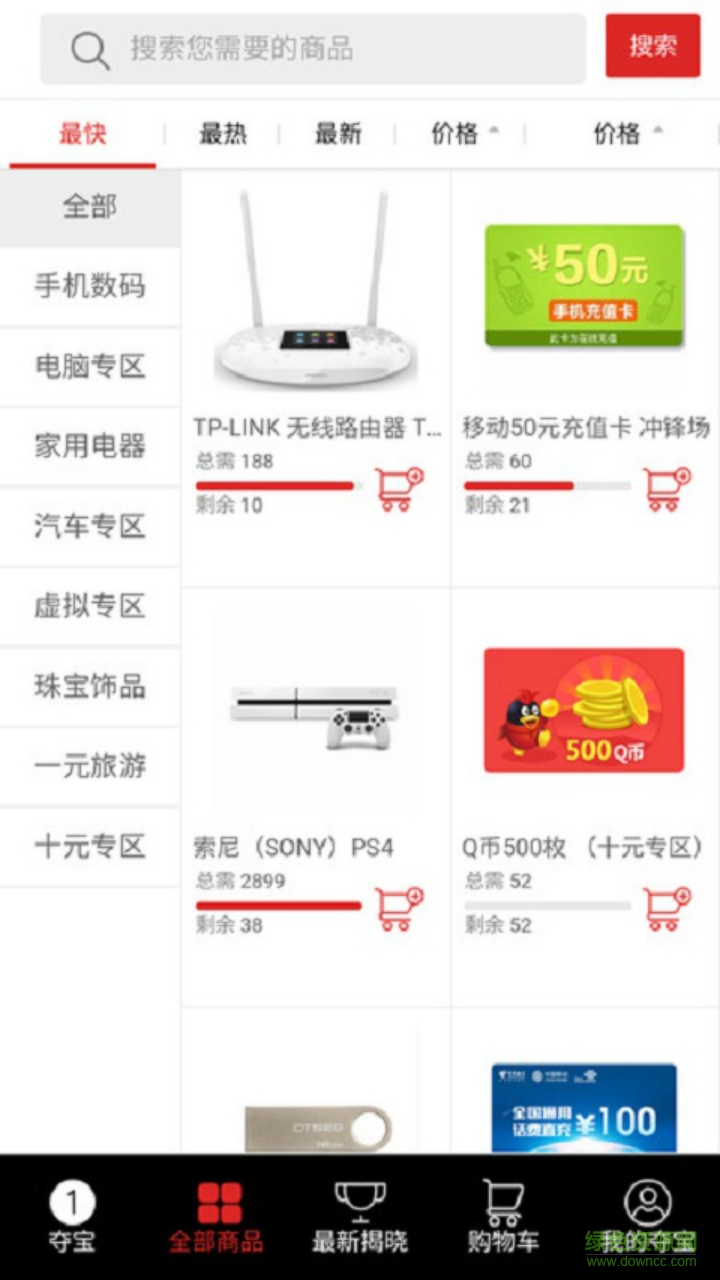Click the PS4 progress bar showing 剩余 38

(x=279, y=905)
